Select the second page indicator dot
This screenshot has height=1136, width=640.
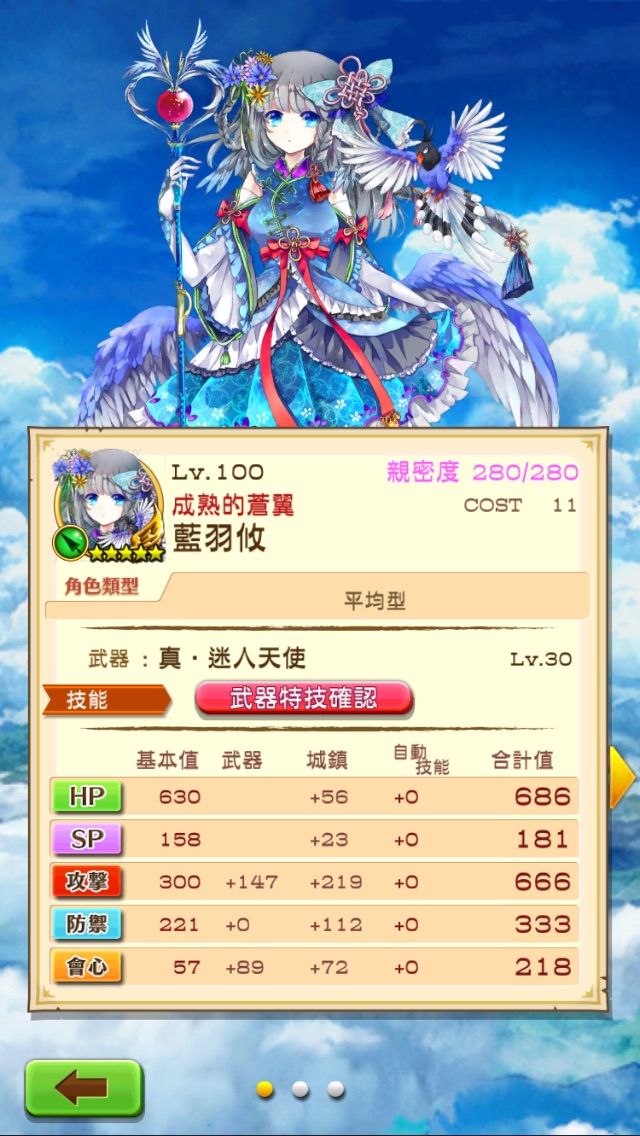point(300,1089)
